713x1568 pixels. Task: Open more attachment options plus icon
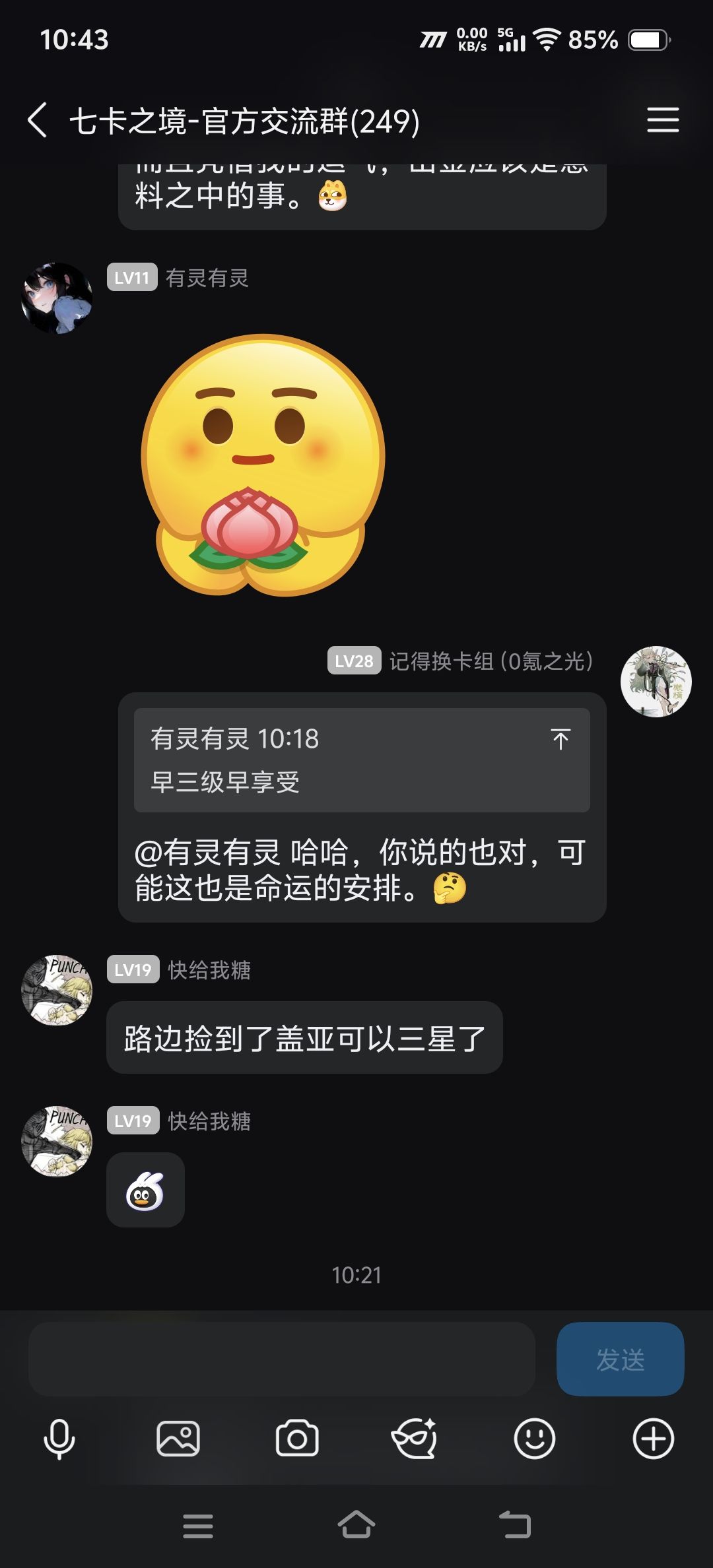(653, 1439)
